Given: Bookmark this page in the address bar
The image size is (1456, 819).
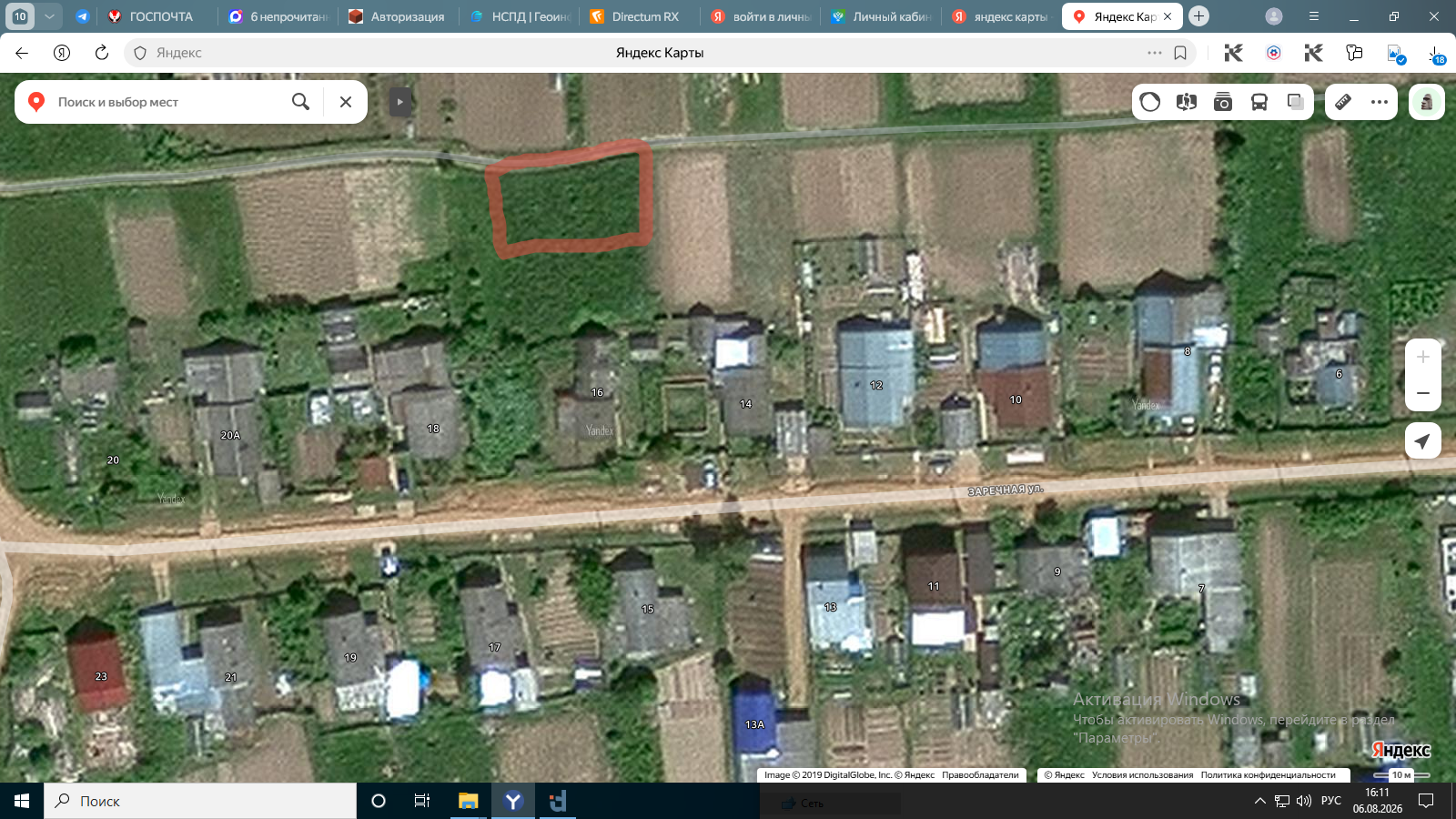Looking at the screenshot, I should coord(1180,53).
